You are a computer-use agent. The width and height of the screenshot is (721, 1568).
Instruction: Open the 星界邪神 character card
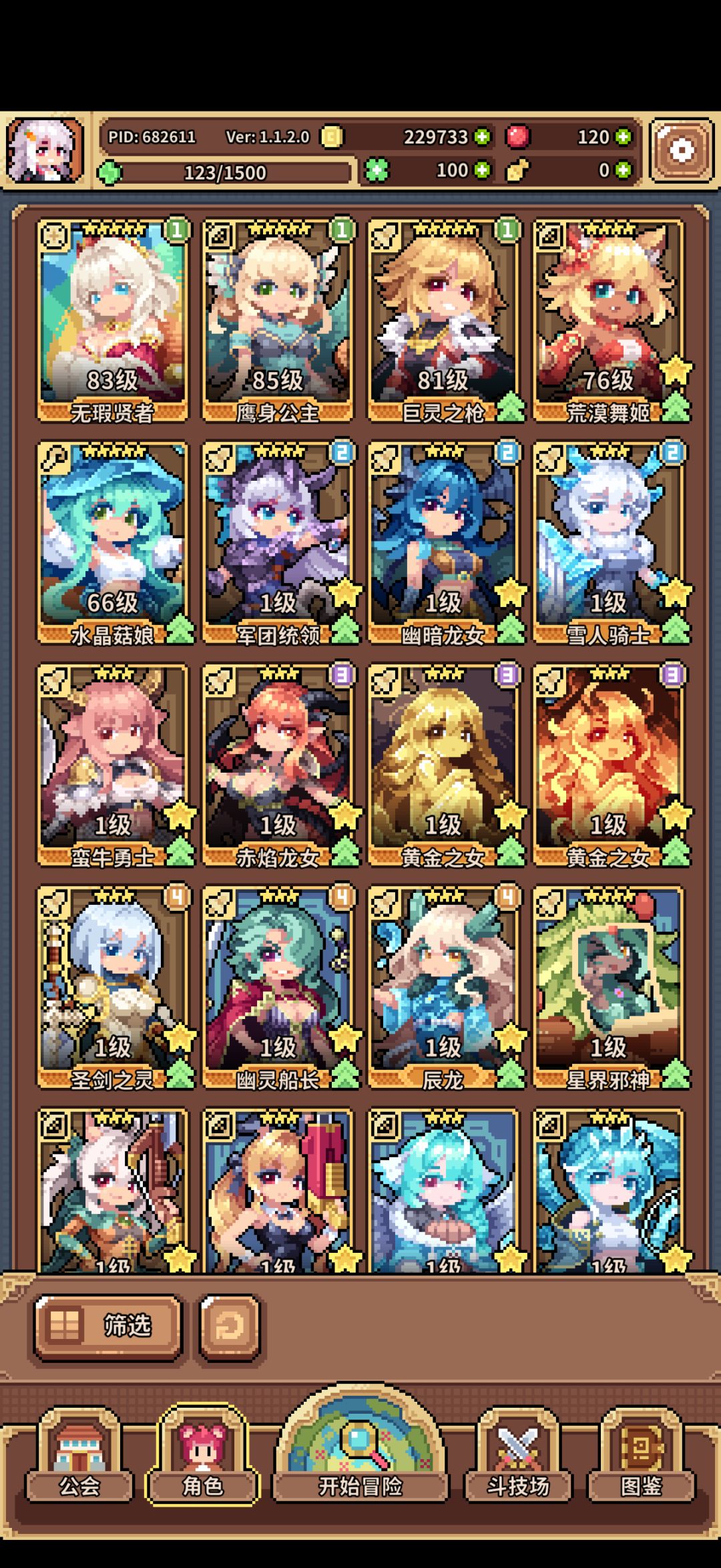point(609,988)
